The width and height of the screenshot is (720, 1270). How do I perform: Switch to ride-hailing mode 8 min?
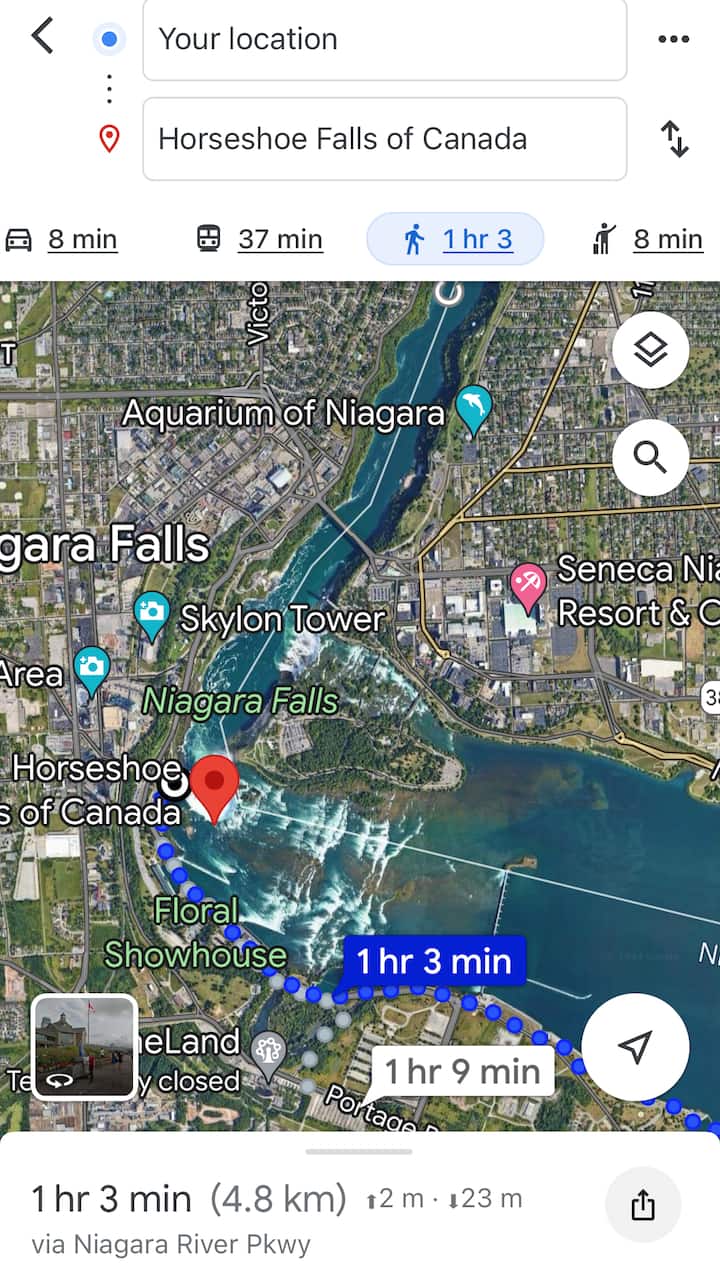point(648,240)
